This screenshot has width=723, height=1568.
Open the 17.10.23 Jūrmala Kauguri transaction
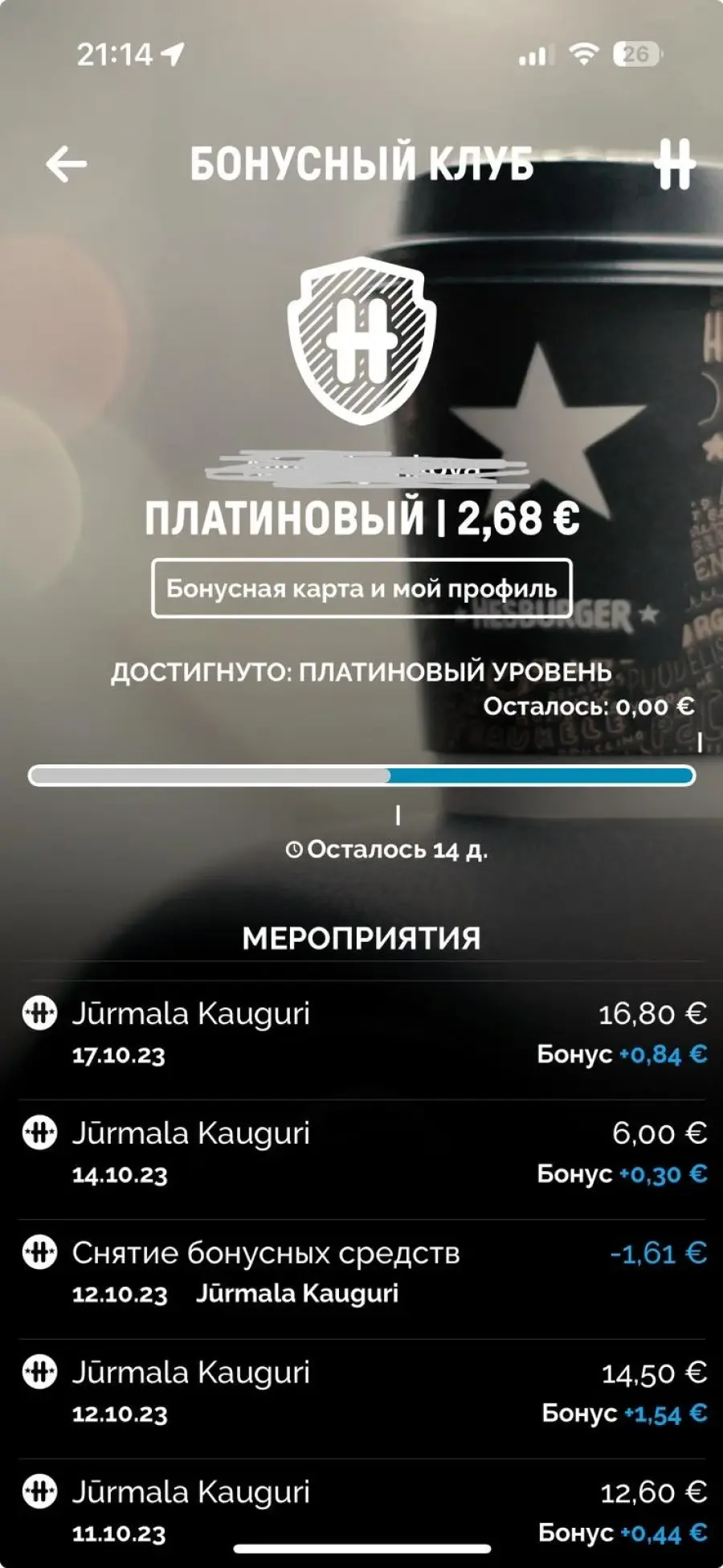(361, 1034)
